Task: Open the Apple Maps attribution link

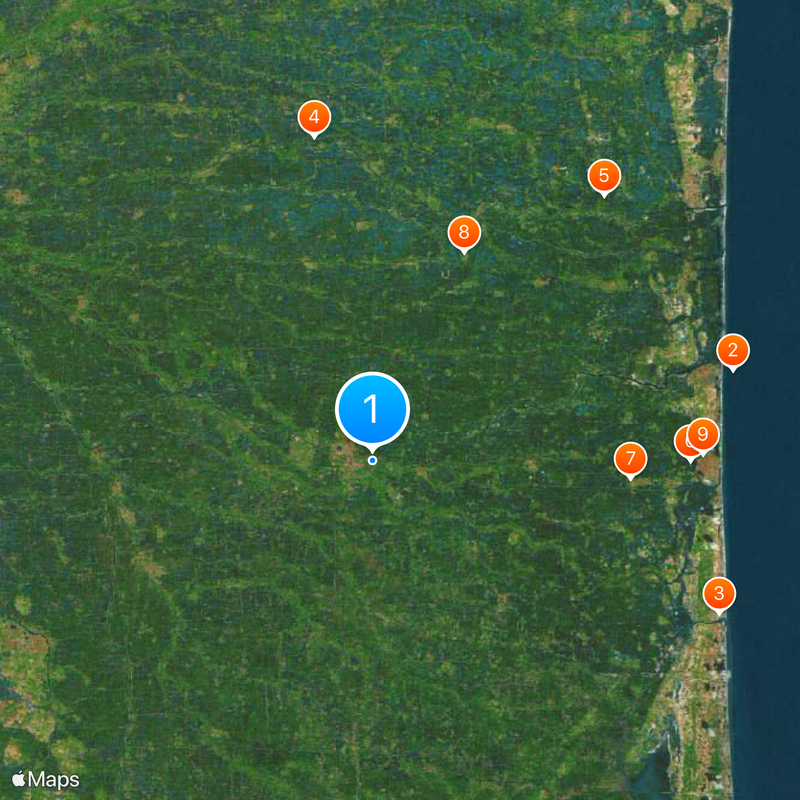Action: click(x=46, y=778)
